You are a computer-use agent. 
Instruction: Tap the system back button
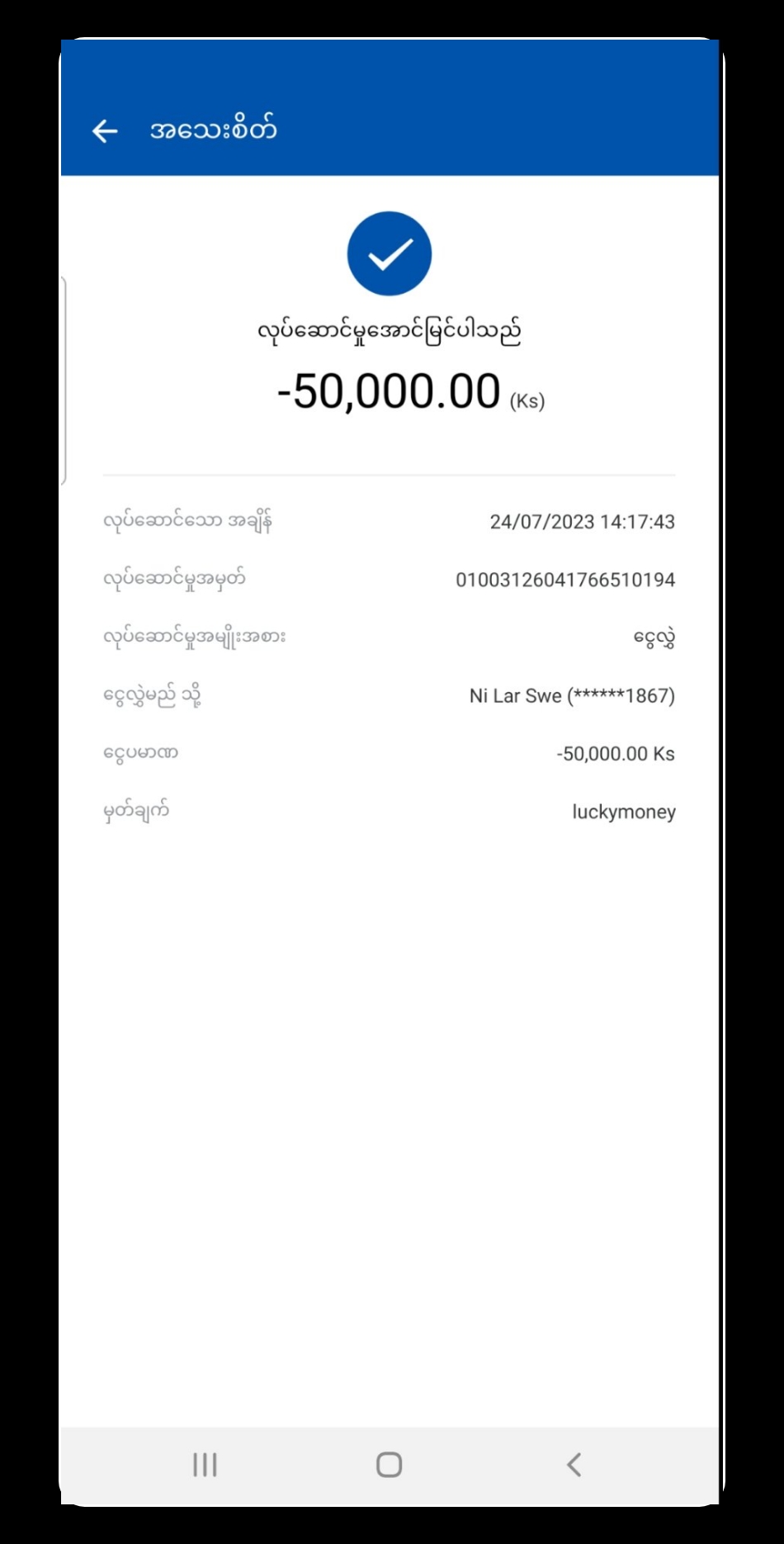click(x=574, y=1465)
